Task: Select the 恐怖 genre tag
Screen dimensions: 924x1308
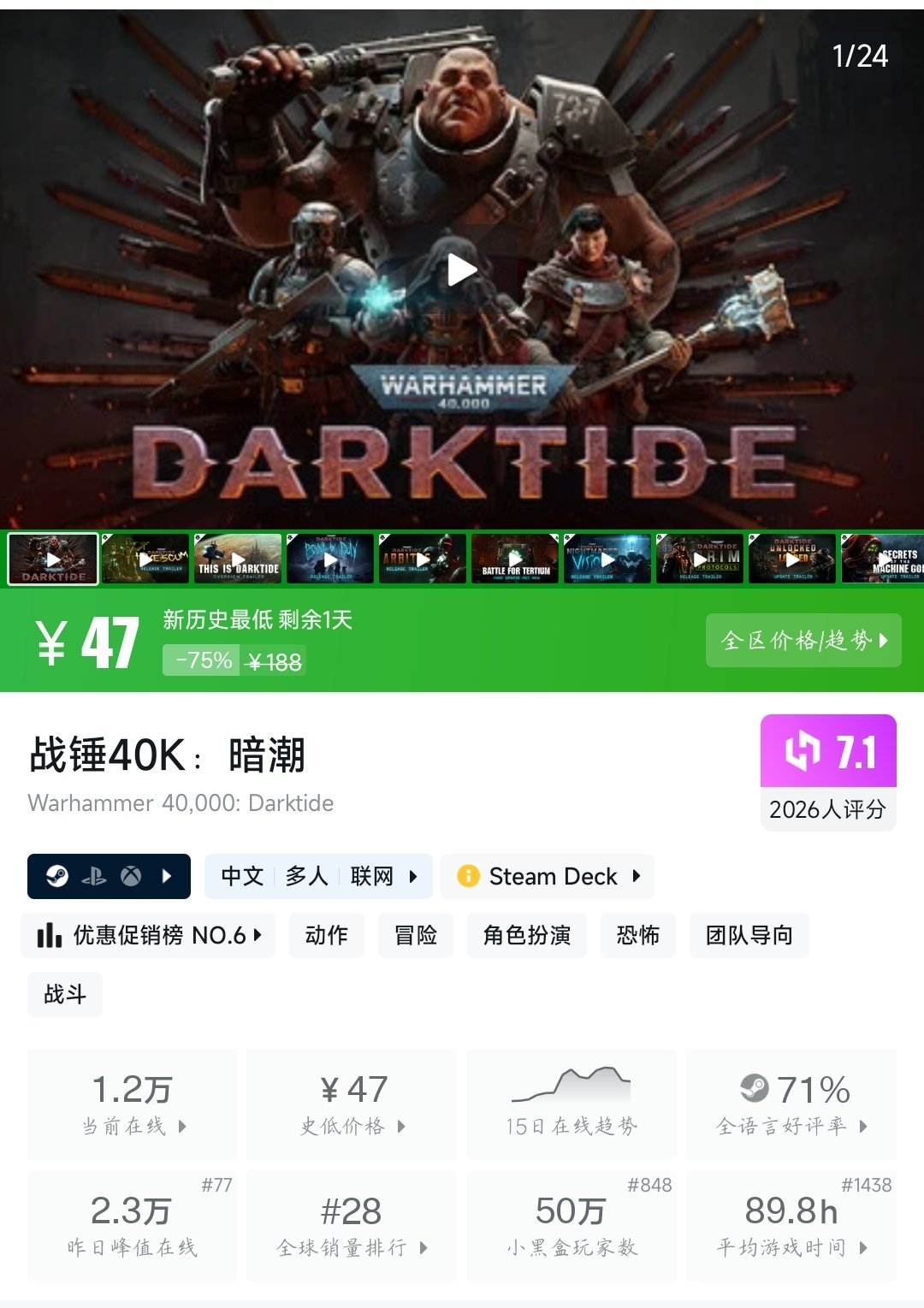Action: [x=637, y=935]
